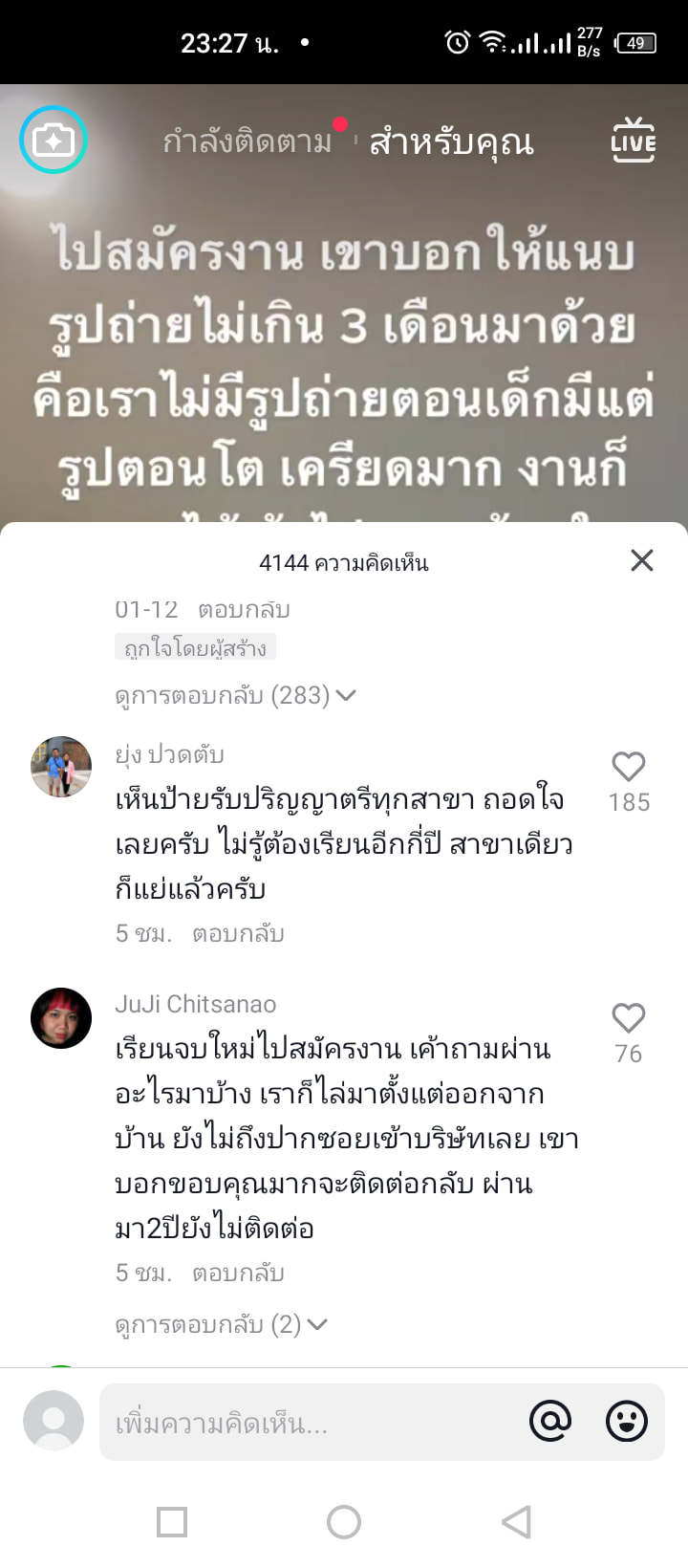Open the LIVE icon
688x1568 pixels.
[633, 141]
